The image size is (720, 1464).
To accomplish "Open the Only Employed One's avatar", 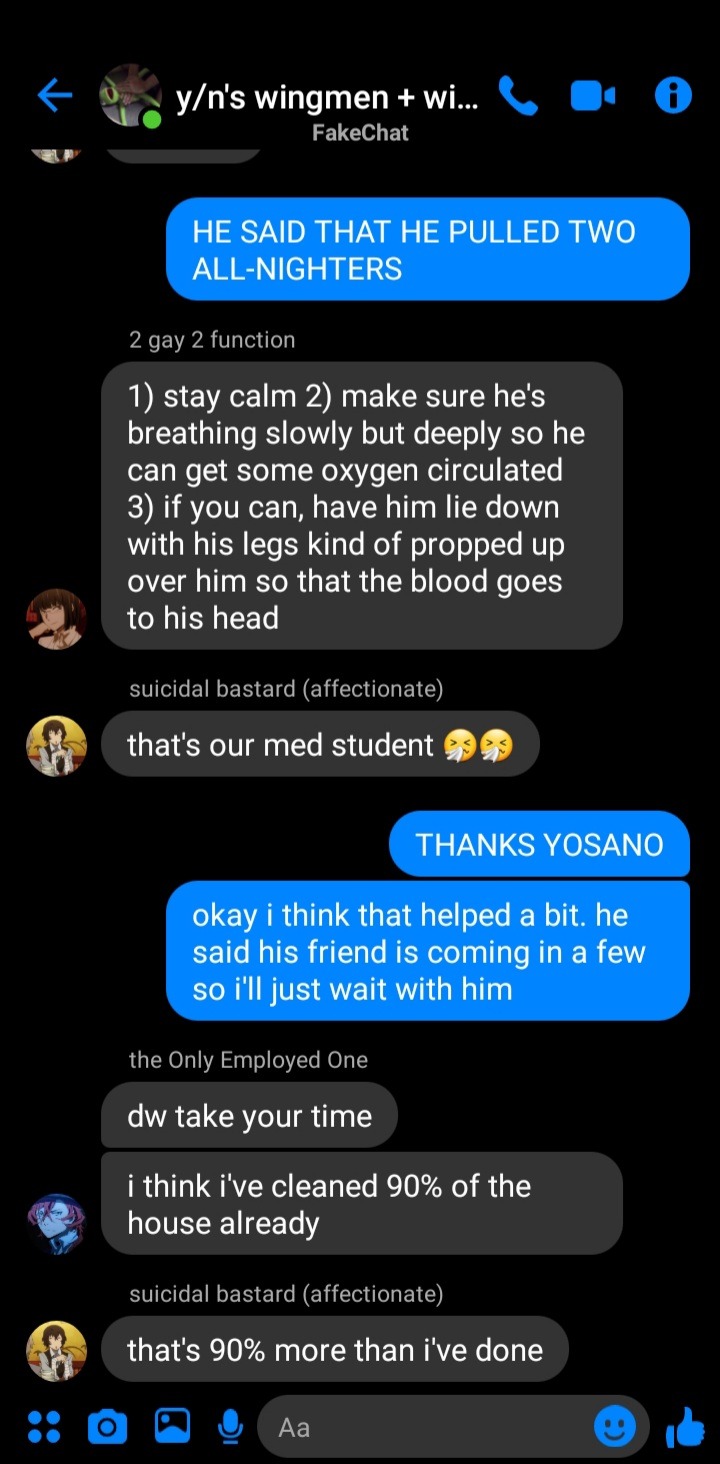I will click(x=56, y=1223).
